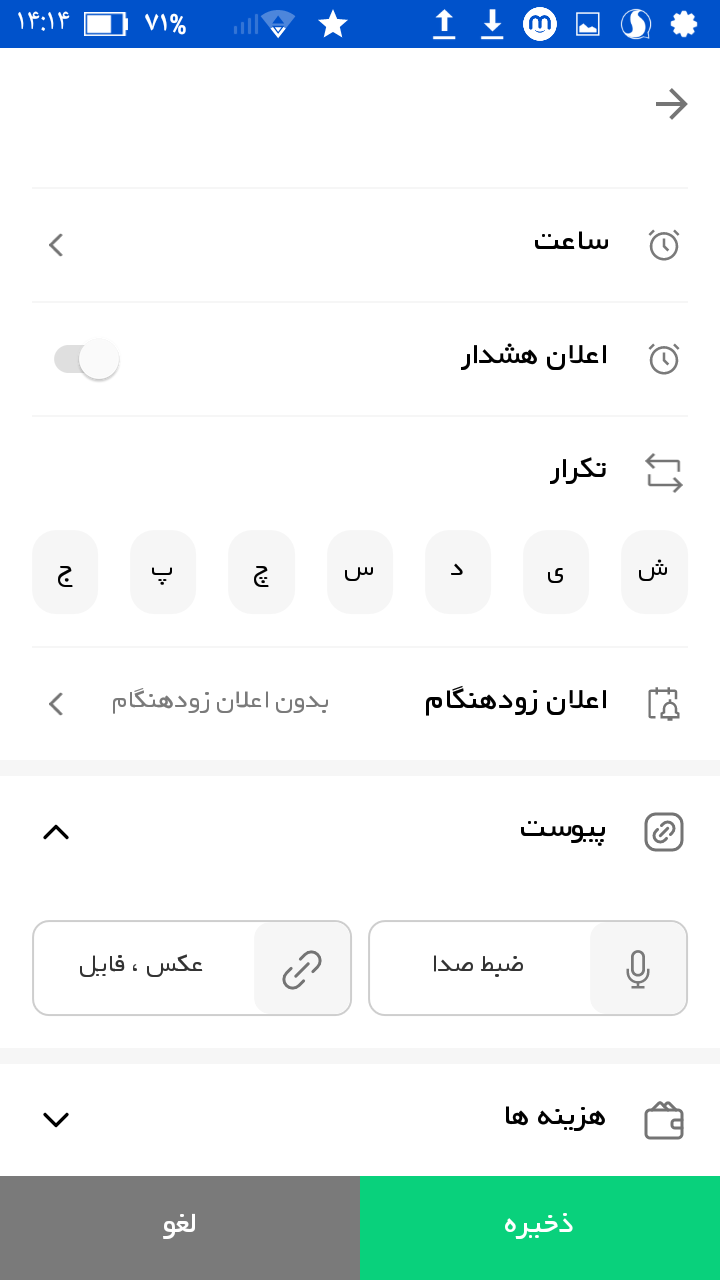Image resolution: width=720 pixels, height=1280 pixels.
Task: Click the wallet icon beside هزینه ها
Action: click(664, 1119)
